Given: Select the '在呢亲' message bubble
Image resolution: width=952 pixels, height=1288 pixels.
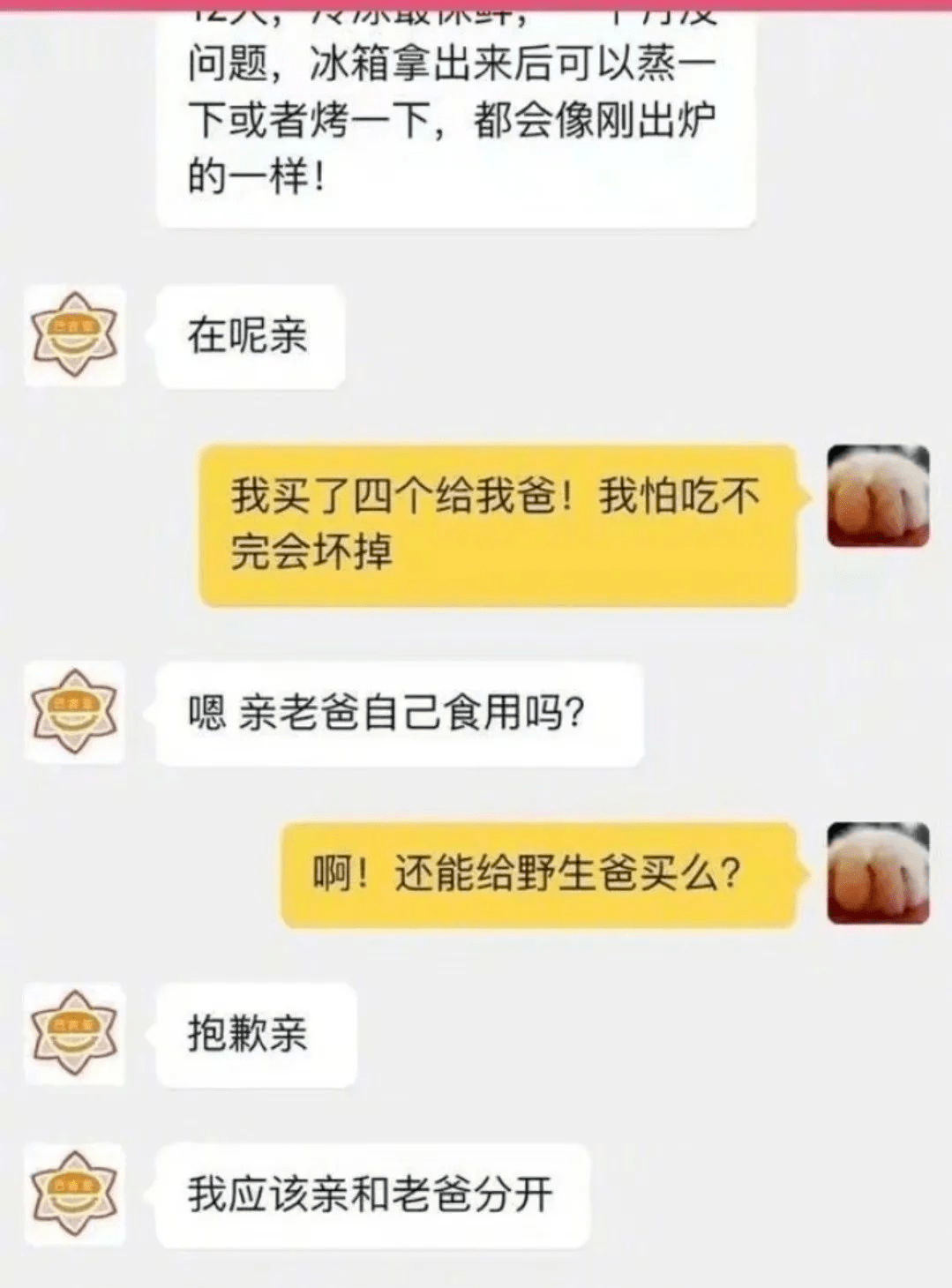Looking at the screenshot, I should (x=250, y=335).
